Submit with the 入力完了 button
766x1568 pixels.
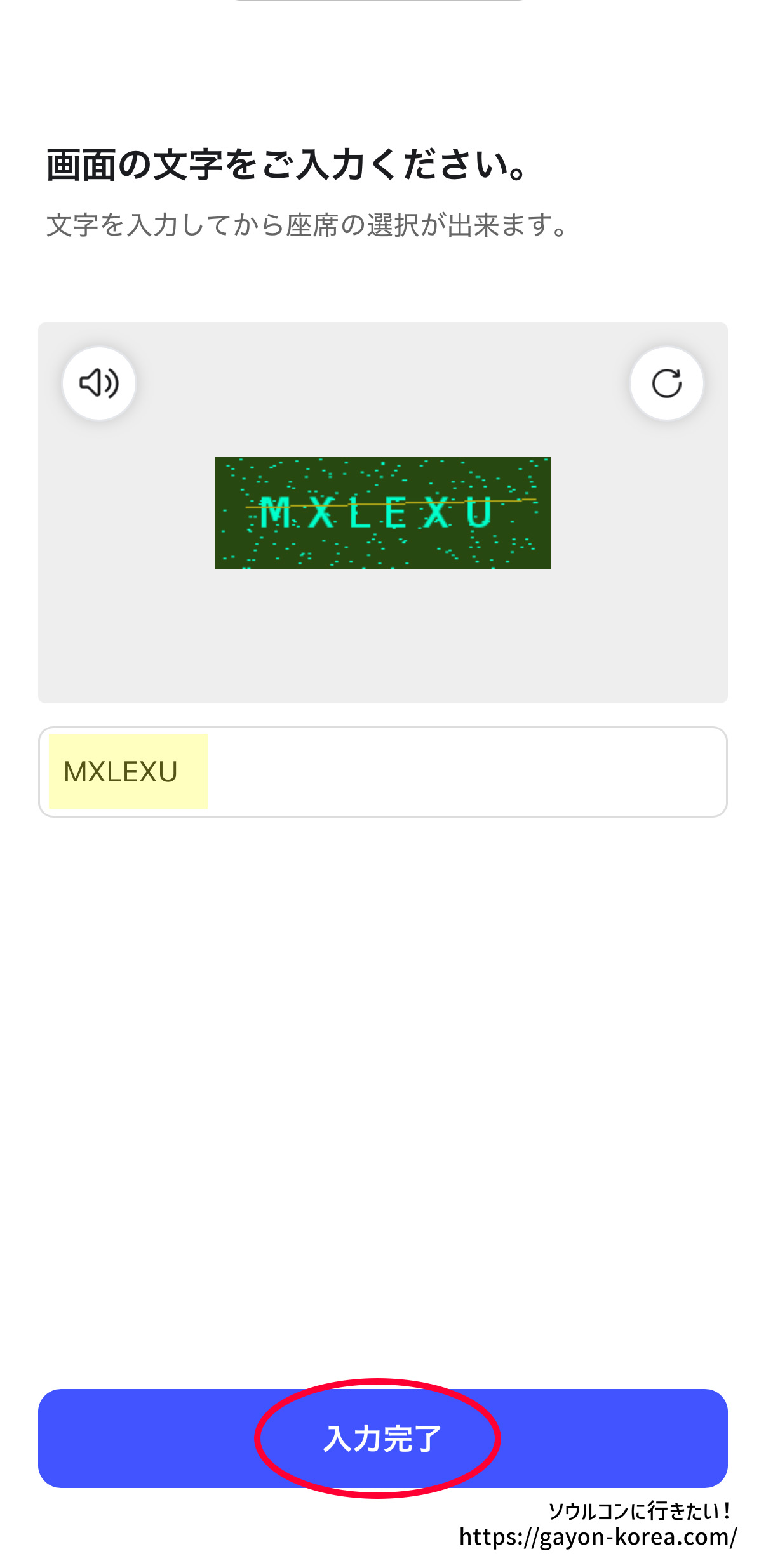point(382,1438)
